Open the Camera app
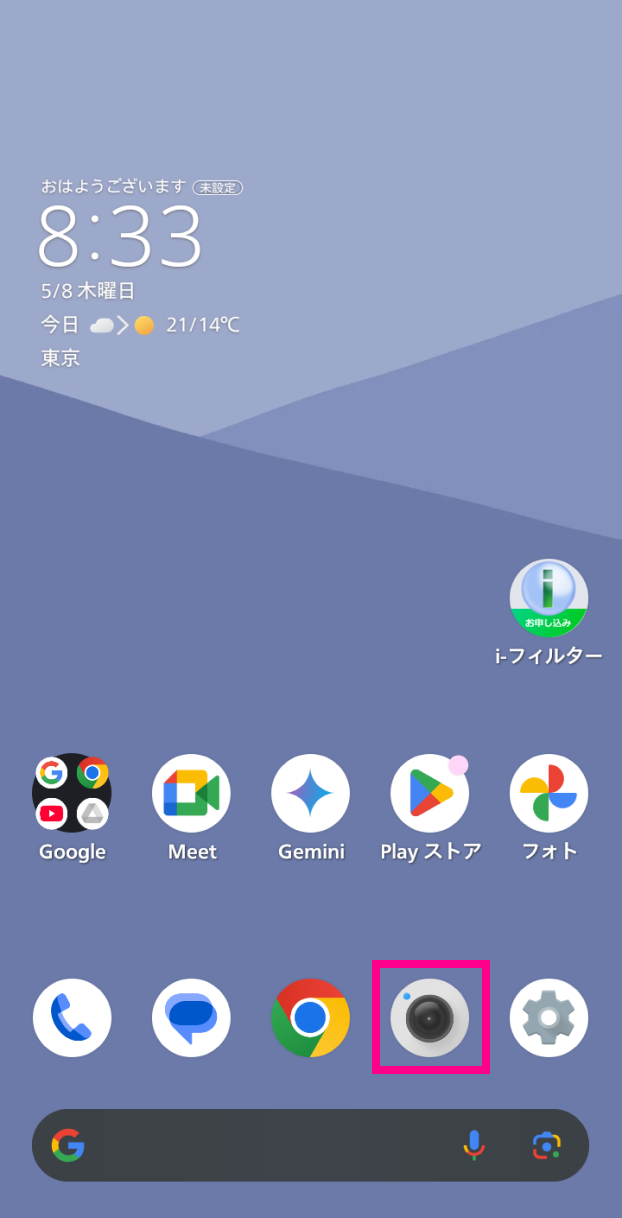Image resolution: width=622 pixels, height=1218 pixels. pos(430,1018)
